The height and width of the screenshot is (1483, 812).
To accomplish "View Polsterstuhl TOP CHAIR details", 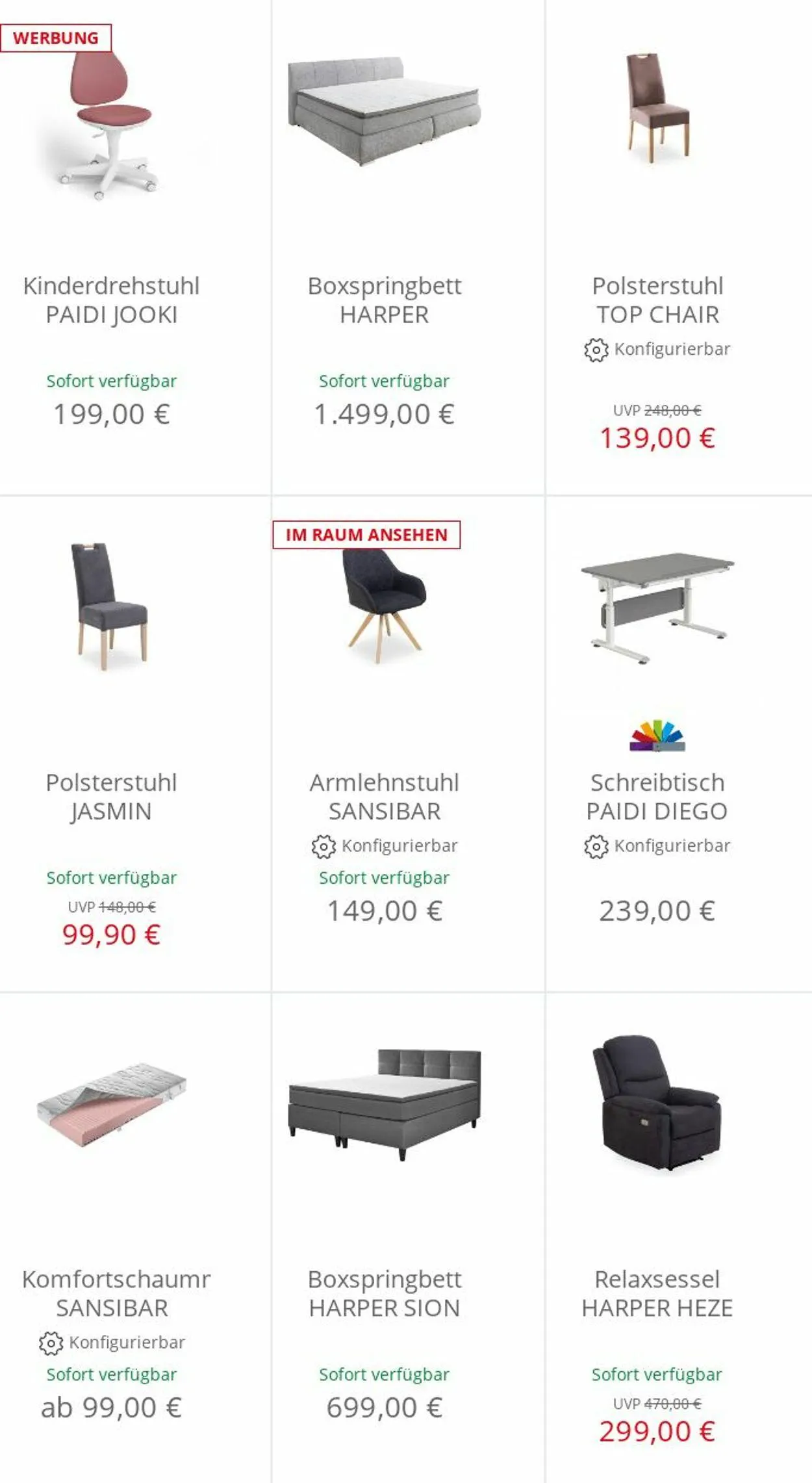I will coord(657,300).
